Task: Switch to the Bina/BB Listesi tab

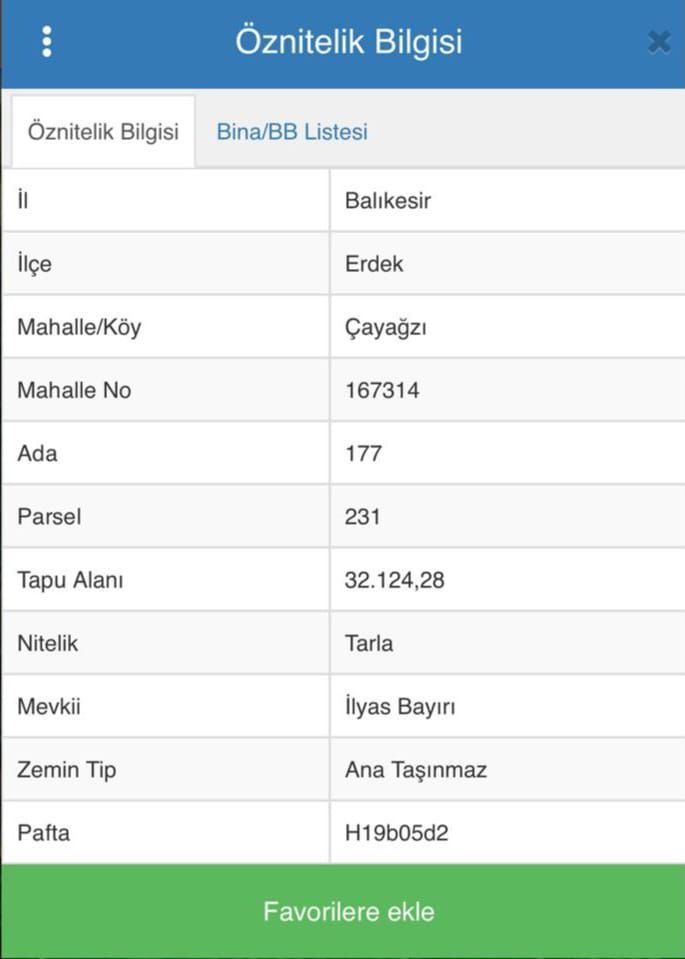Action: click(x=292, y=132)
